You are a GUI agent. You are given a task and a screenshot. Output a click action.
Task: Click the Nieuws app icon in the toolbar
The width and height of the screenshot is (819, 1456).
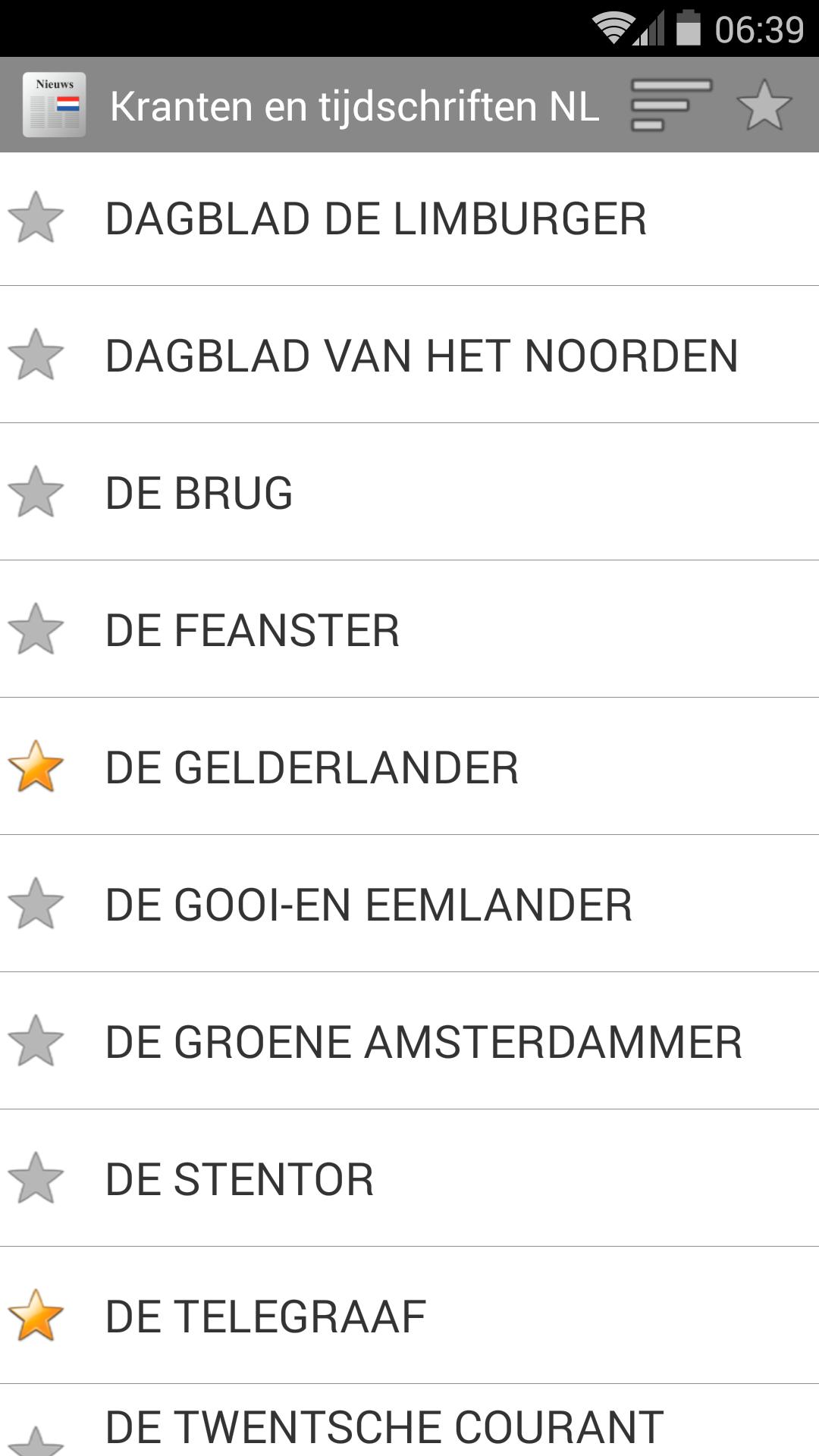point(53,105)
